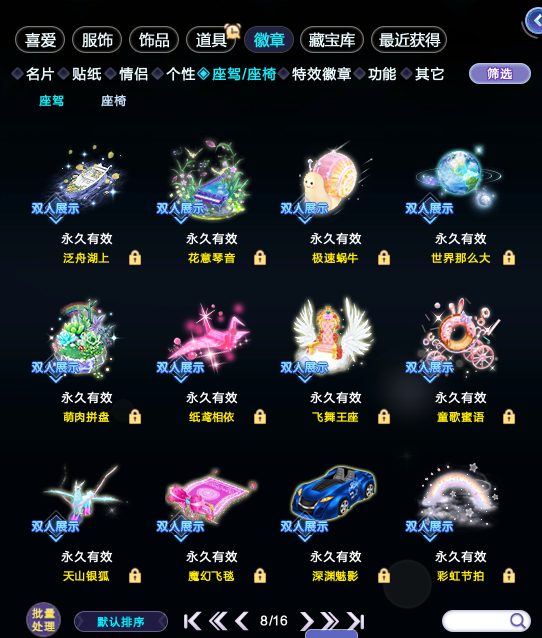This screenshot has width=542, height=638.
Task: Jump to the last page
Action: (x=356, y=621)
